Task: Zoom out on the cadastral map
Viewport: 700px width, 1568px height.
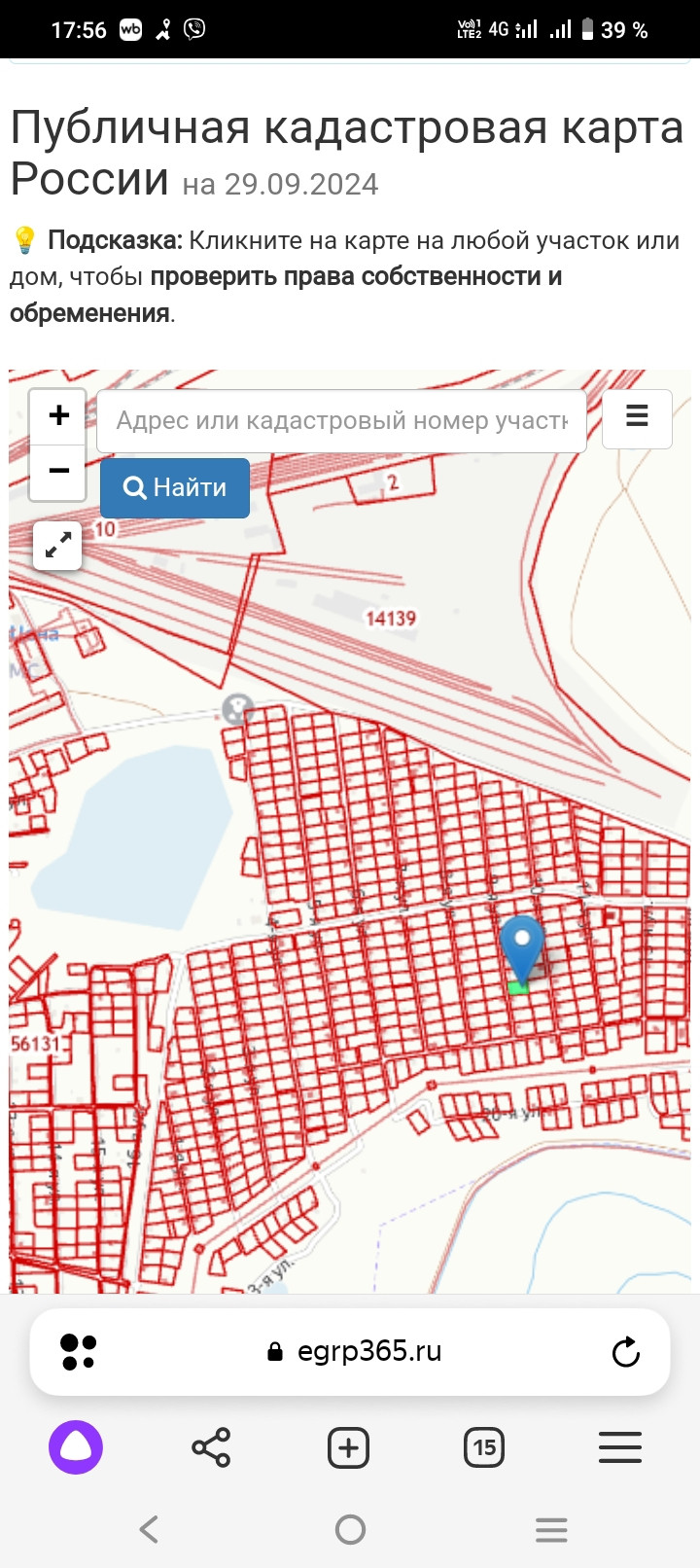Action: coord(58,473)
